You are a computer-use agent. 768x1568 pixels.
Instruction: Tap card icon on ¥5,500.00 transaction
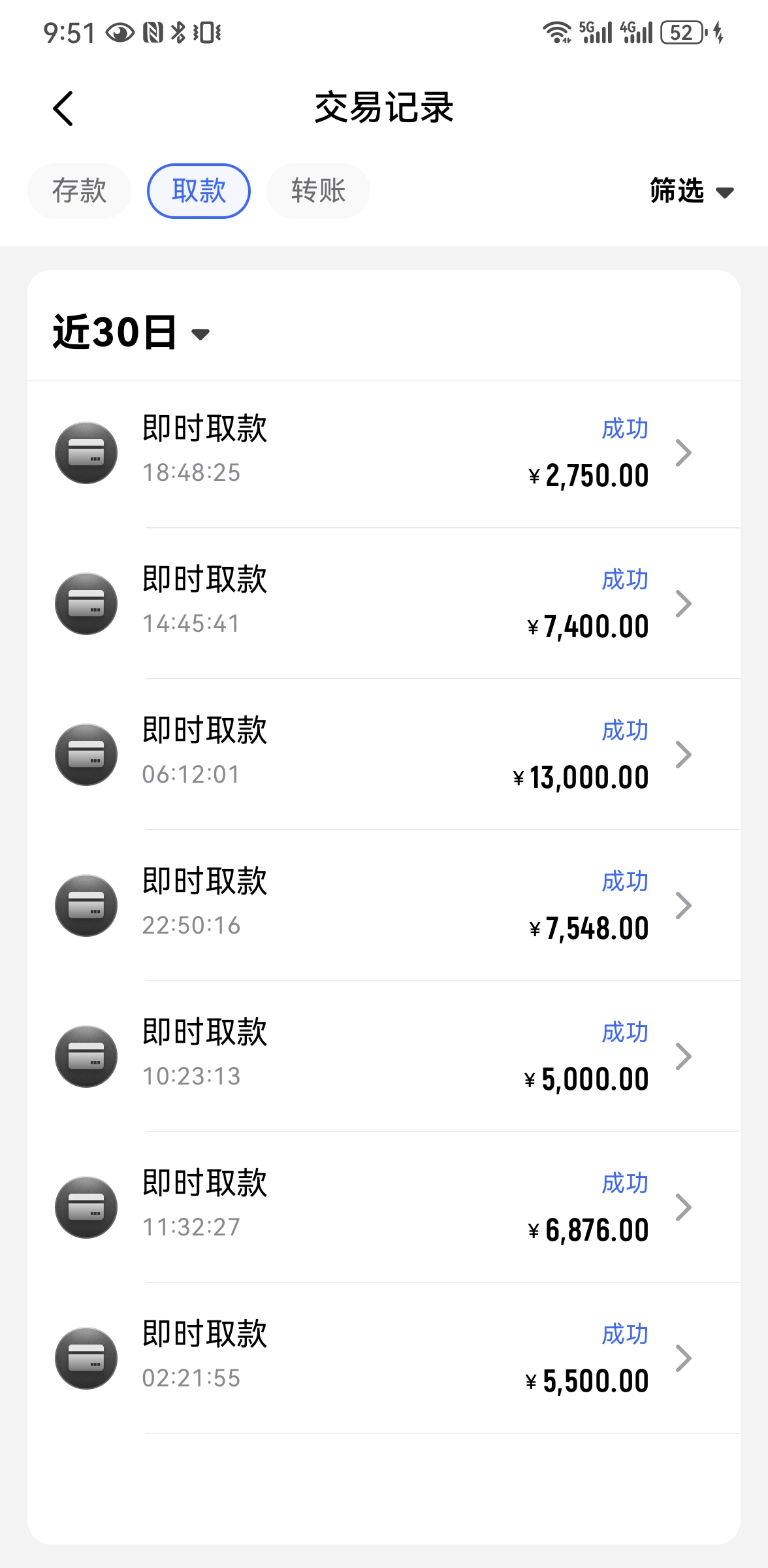(86, 1357)
